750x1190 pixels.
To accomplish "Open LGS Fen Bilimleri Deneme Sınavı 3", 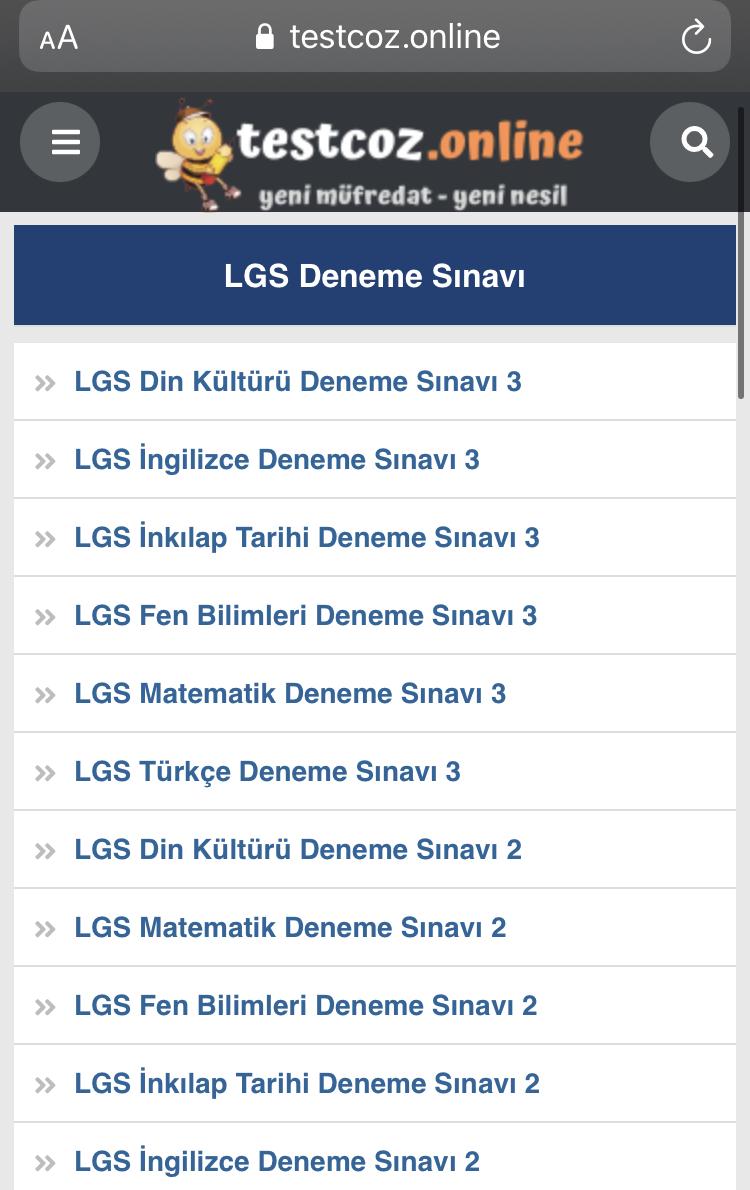I will click(x=305, y=616).
